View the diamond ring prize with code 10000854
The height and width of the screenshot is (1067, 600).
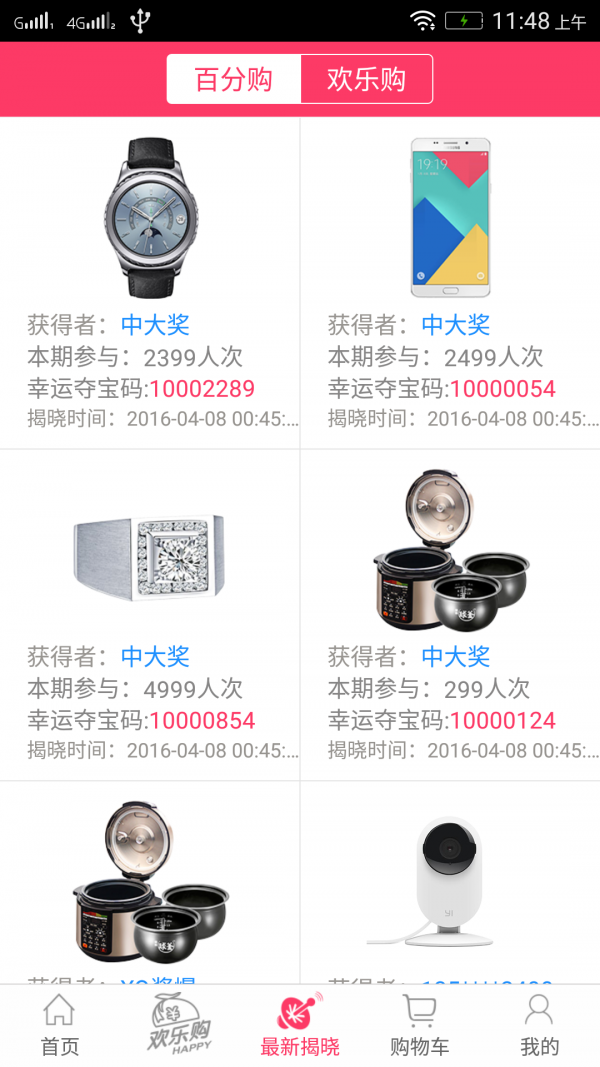point(150,615)
